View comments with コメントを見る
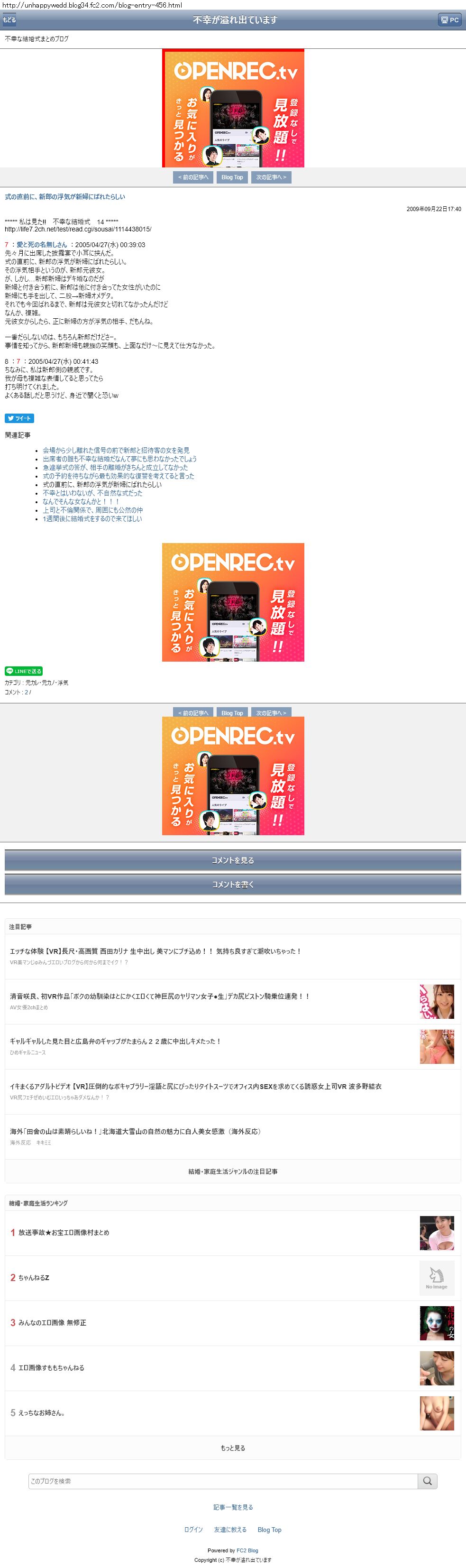 232,860
